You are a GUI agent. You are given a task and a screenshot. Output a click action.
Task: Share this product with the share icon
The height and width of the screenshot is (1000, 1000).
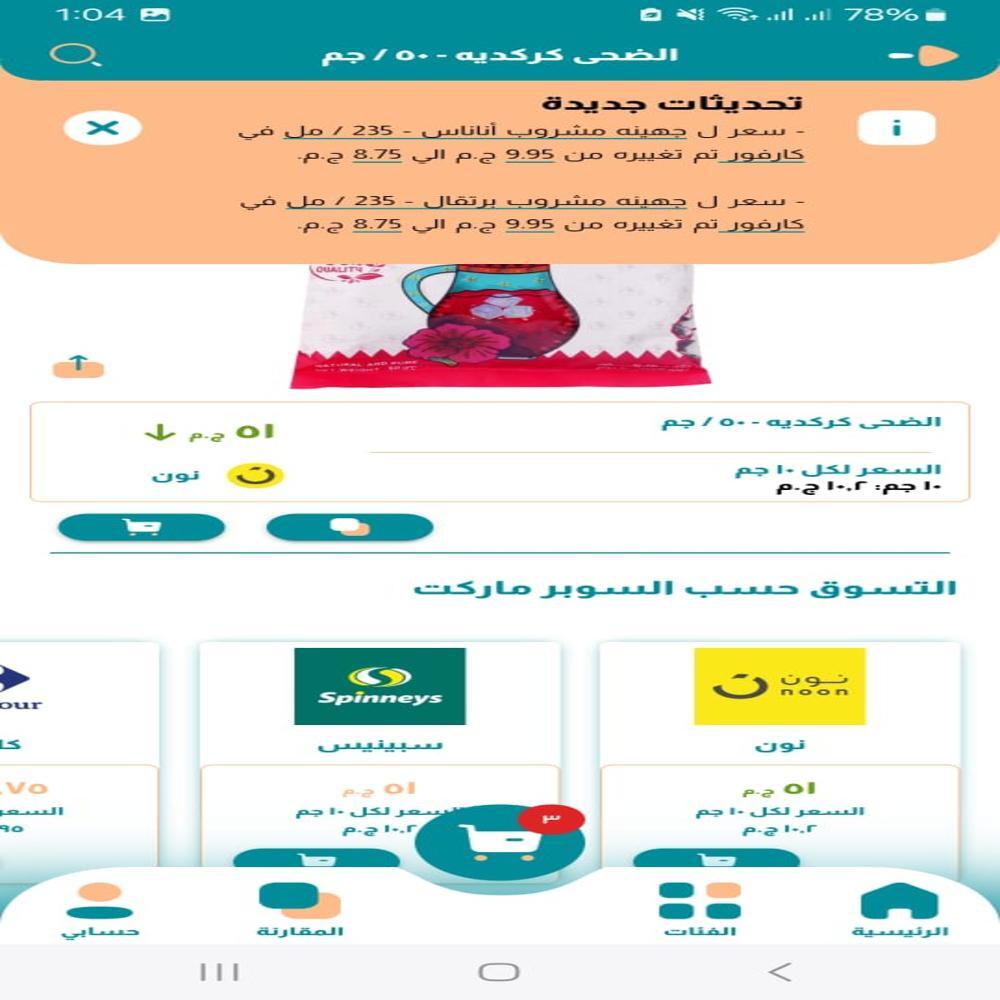pos(78,367)
